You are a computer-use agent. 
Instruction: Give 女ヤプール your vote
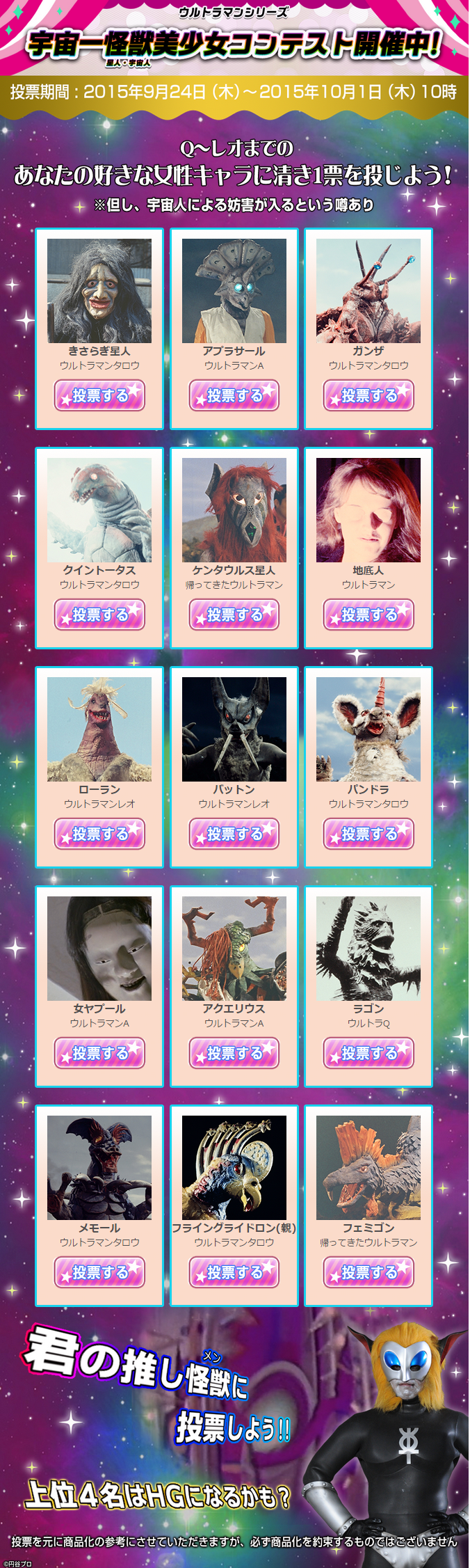(x=99, y=1053)
